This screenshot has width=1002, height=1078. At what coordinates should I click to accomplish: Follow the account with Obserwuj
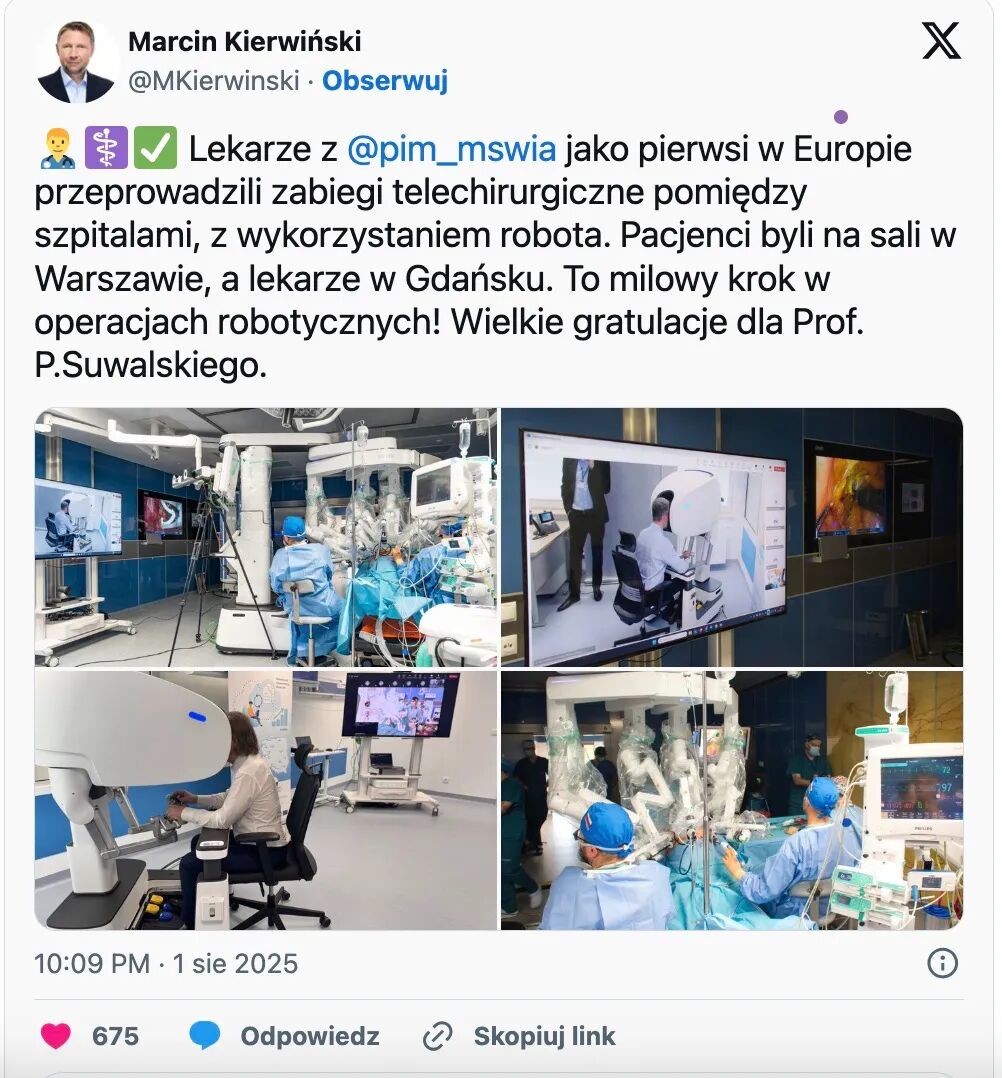click(384, 81)
